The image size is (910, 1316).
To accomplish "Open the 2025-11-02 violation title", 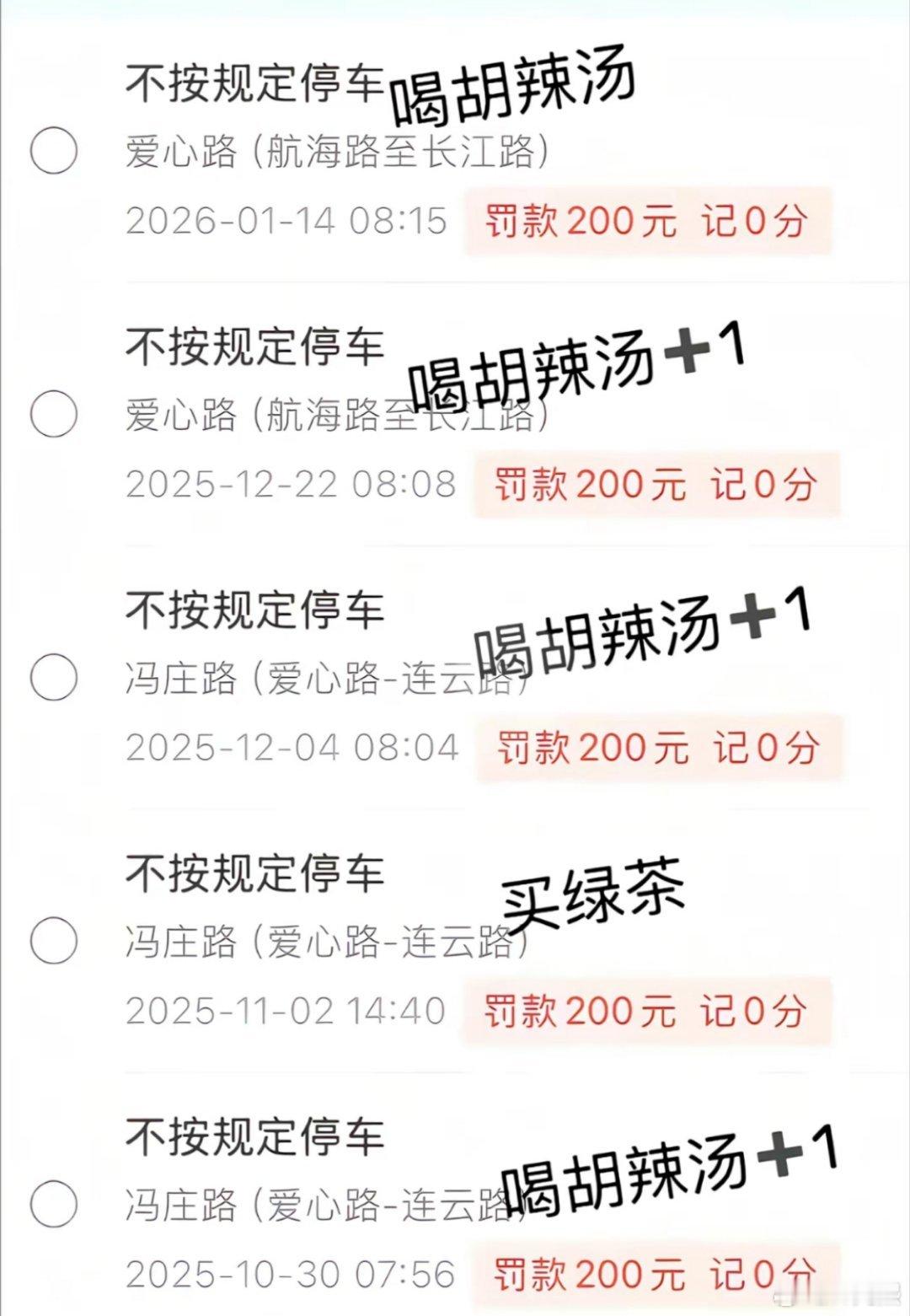I will [253, 873].
